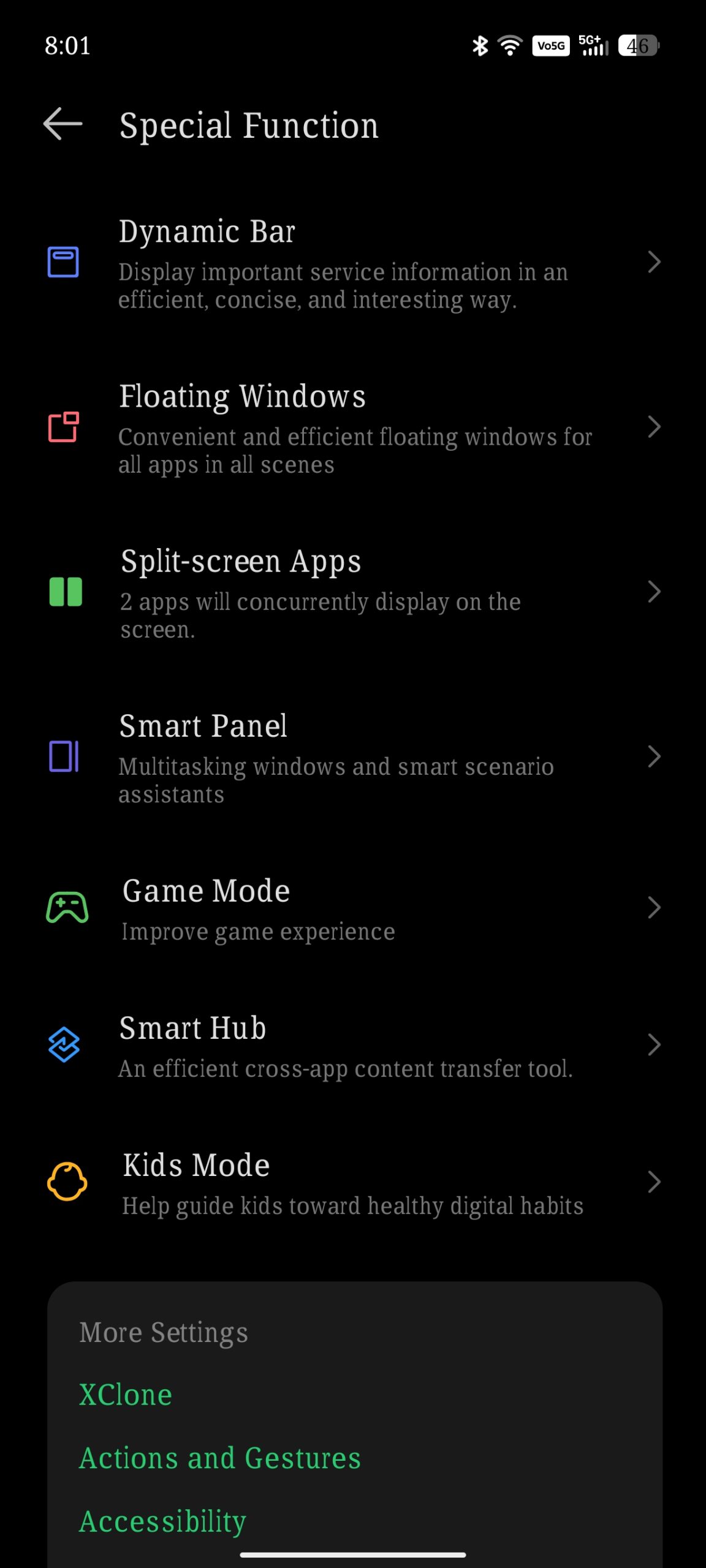This screenshot has width=706, height=1568.
Task: Go back from Special Function
Action: (x=63, y=124)
